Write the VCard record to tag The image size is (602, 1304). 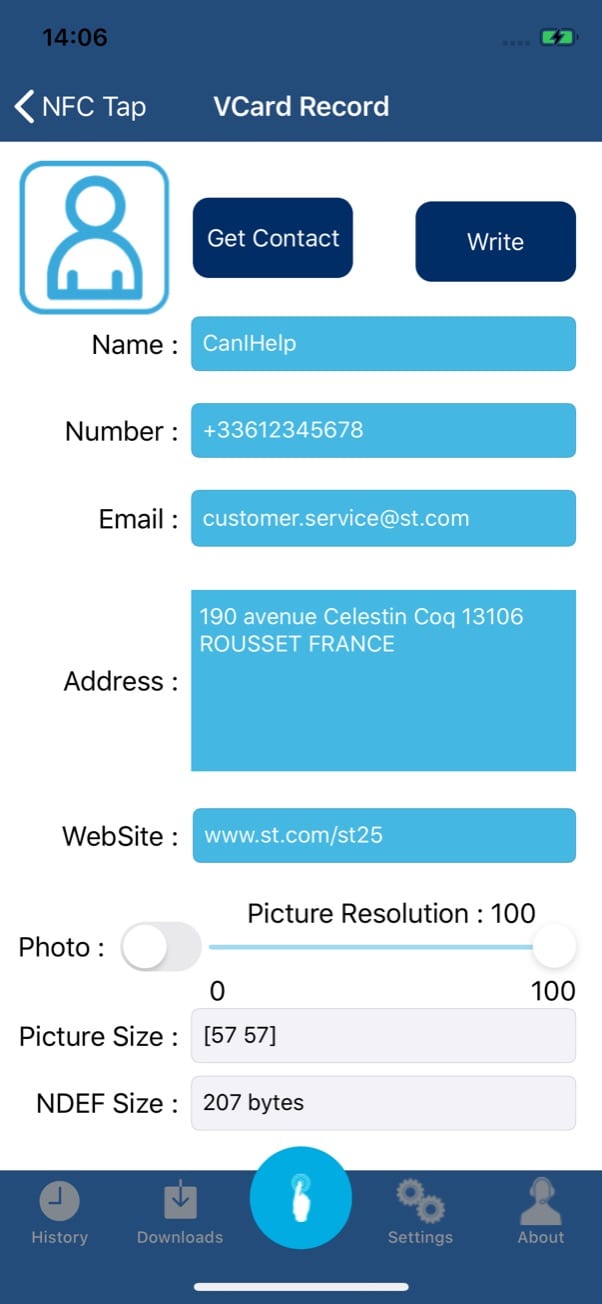coord(495,242)
